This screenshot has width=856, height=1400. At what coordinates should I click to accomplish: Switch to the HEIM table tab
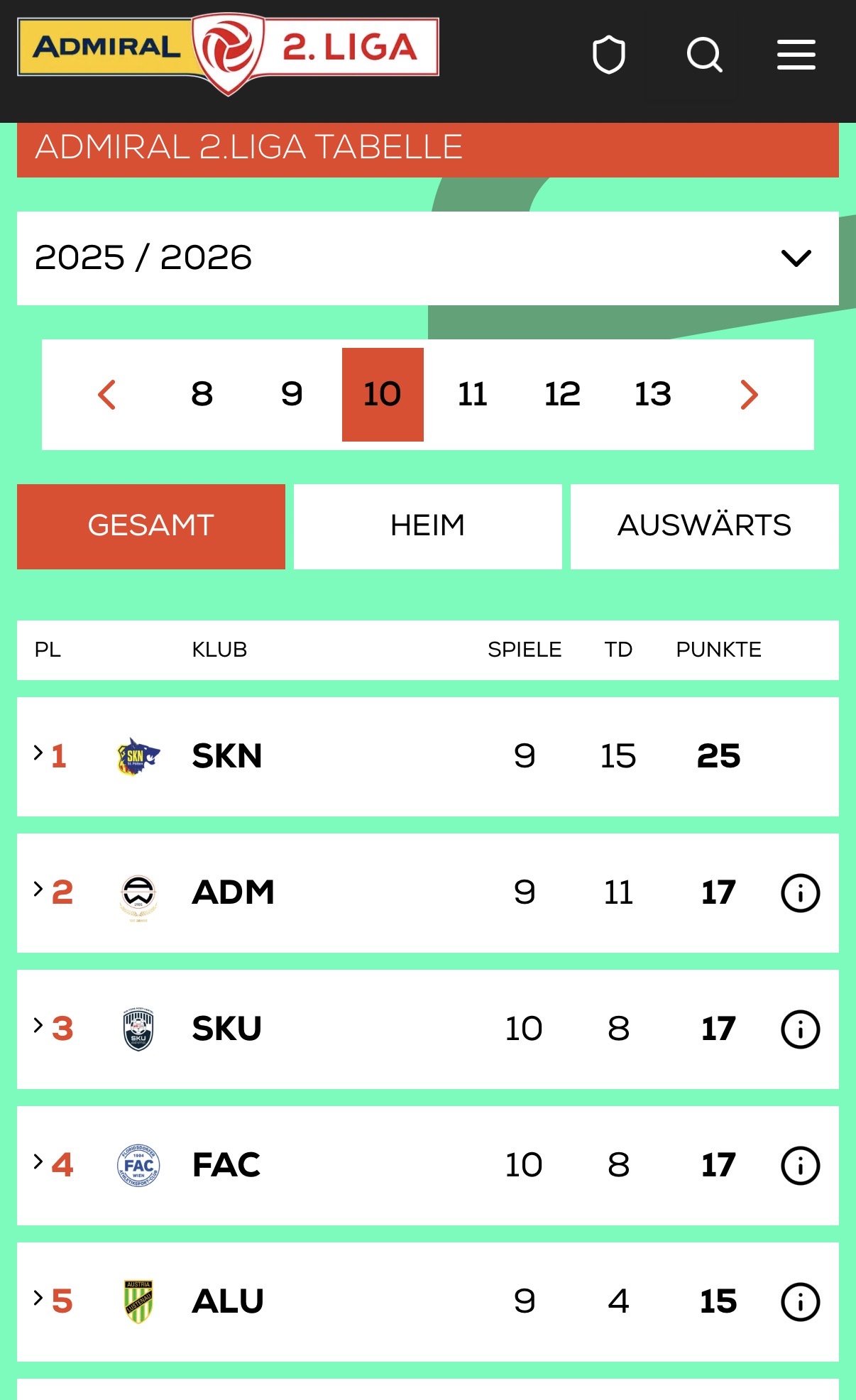tap(427, 526)
